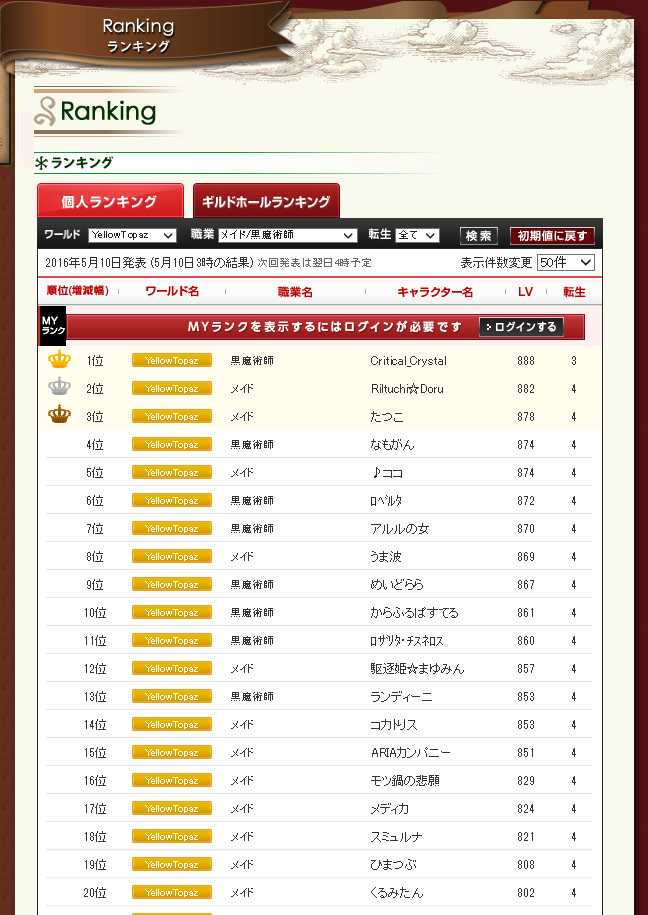Viewport: 648px width, 915px height.
Task: Switch to the ギルドホールランキング tab
Action: [x=266, y=201]
